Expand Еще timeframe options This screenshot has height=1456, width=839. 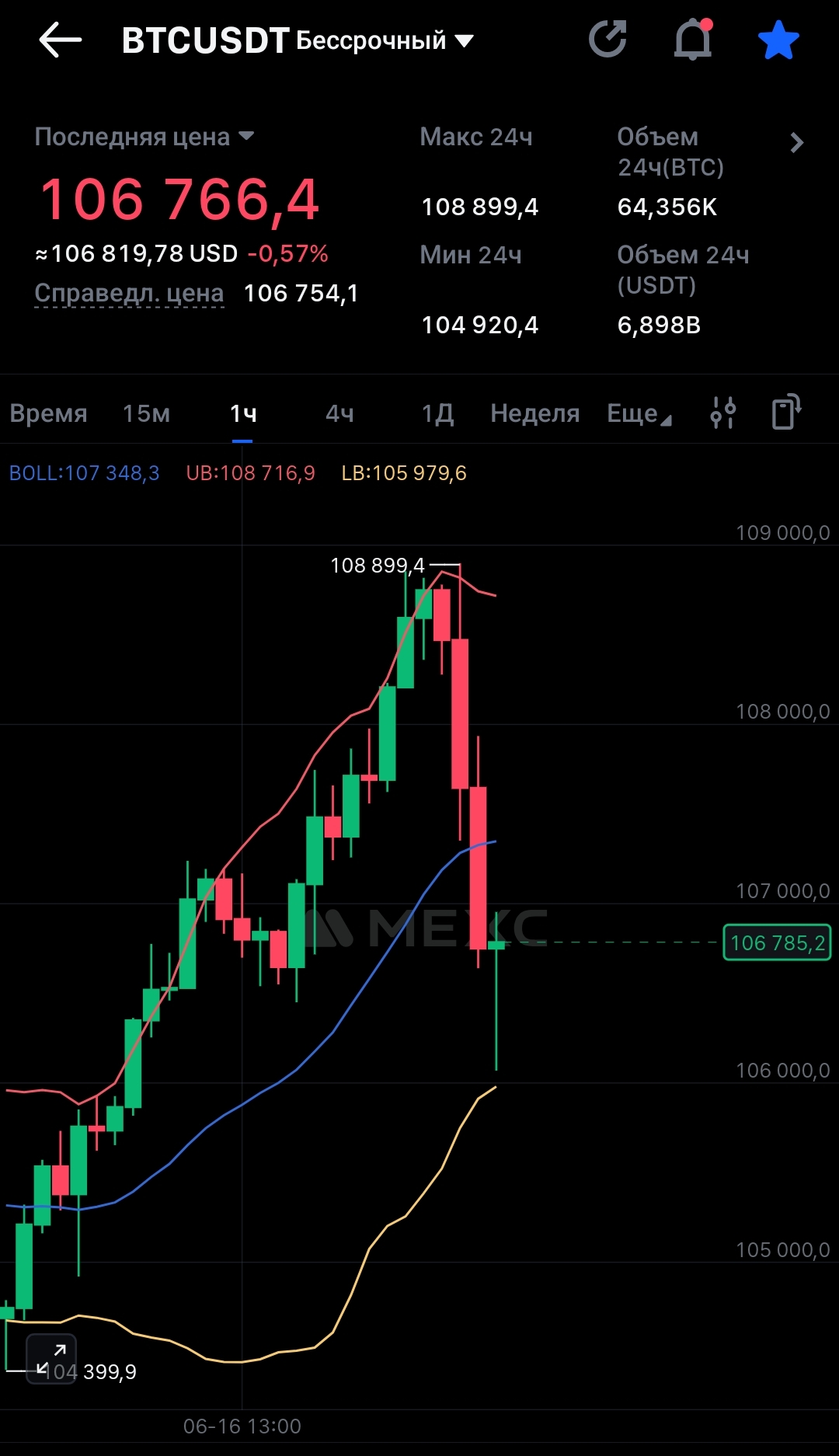coord(639,413)
